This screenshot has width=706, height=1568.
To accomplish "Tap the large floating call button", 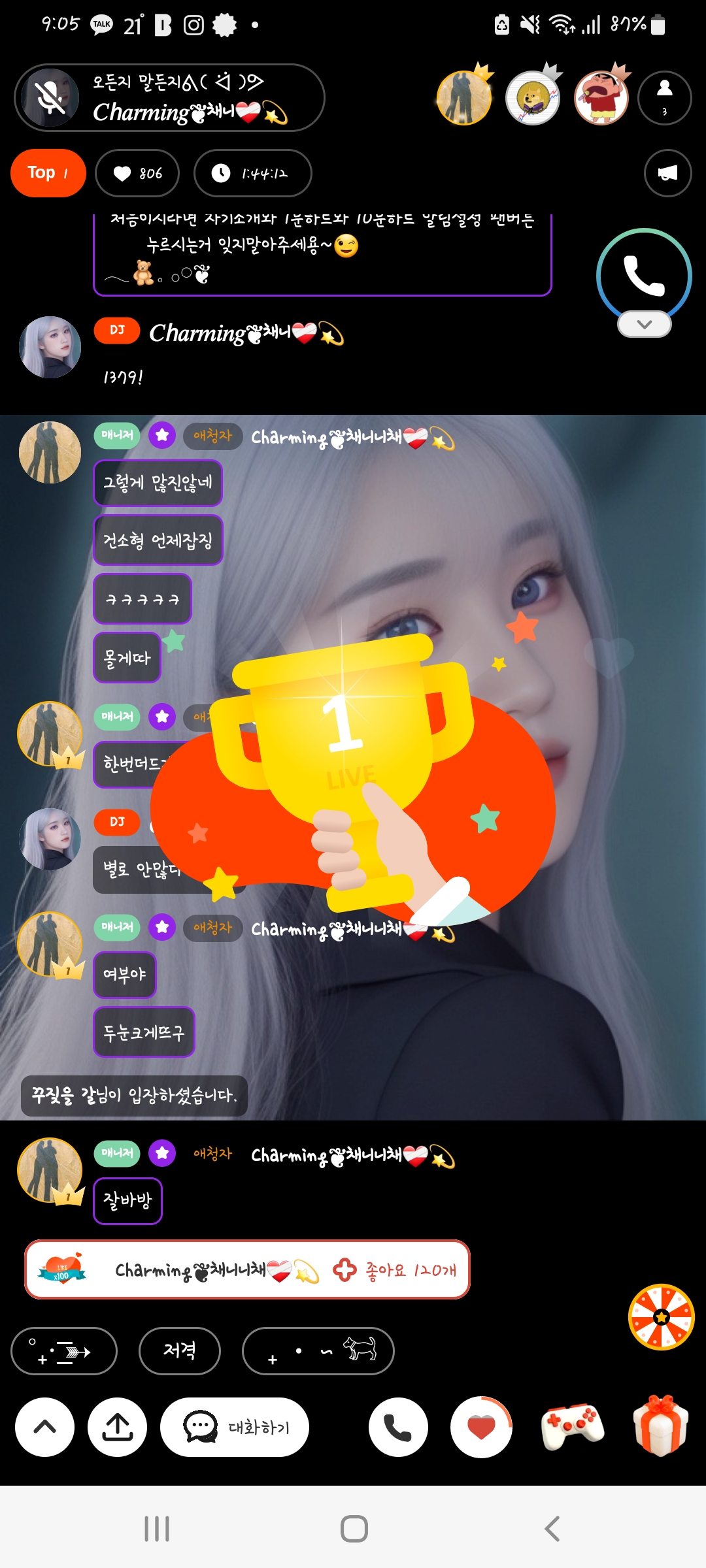I will 644,276.
